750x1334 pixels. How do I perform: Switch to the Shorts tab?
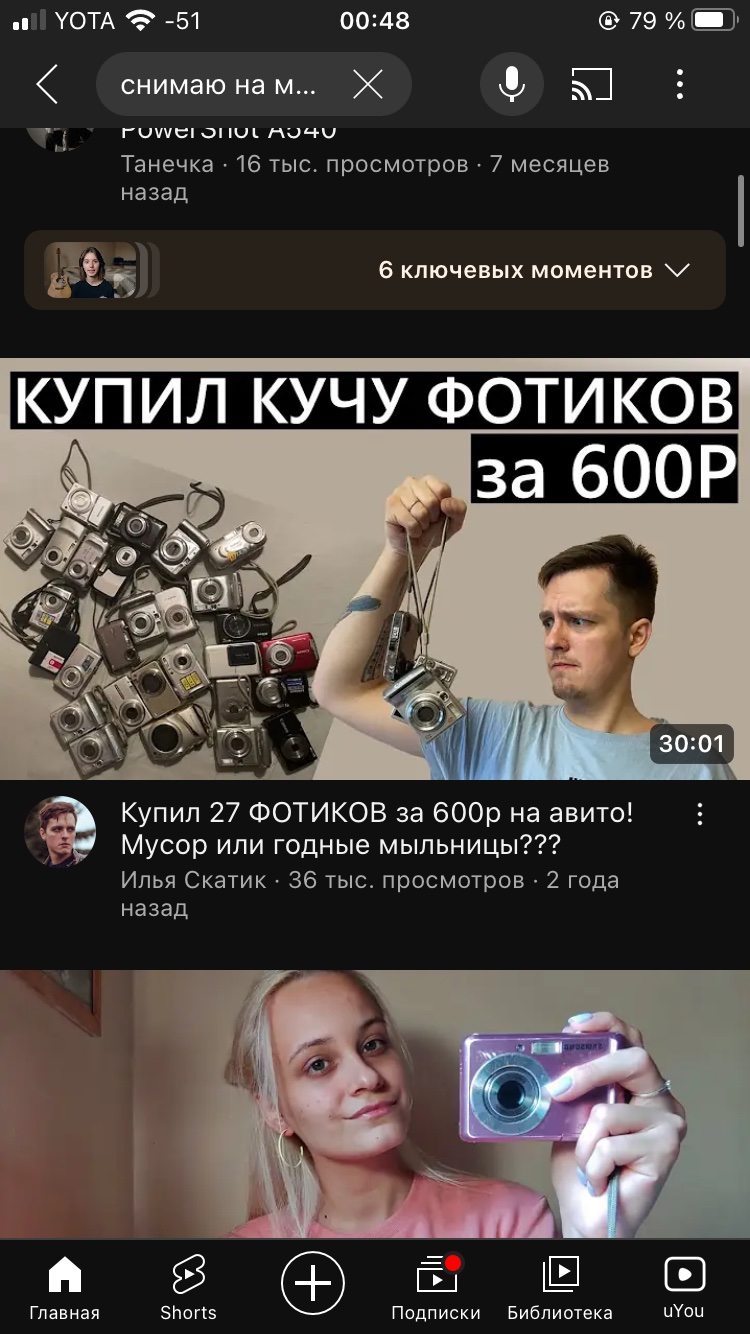pos(188,1289)
